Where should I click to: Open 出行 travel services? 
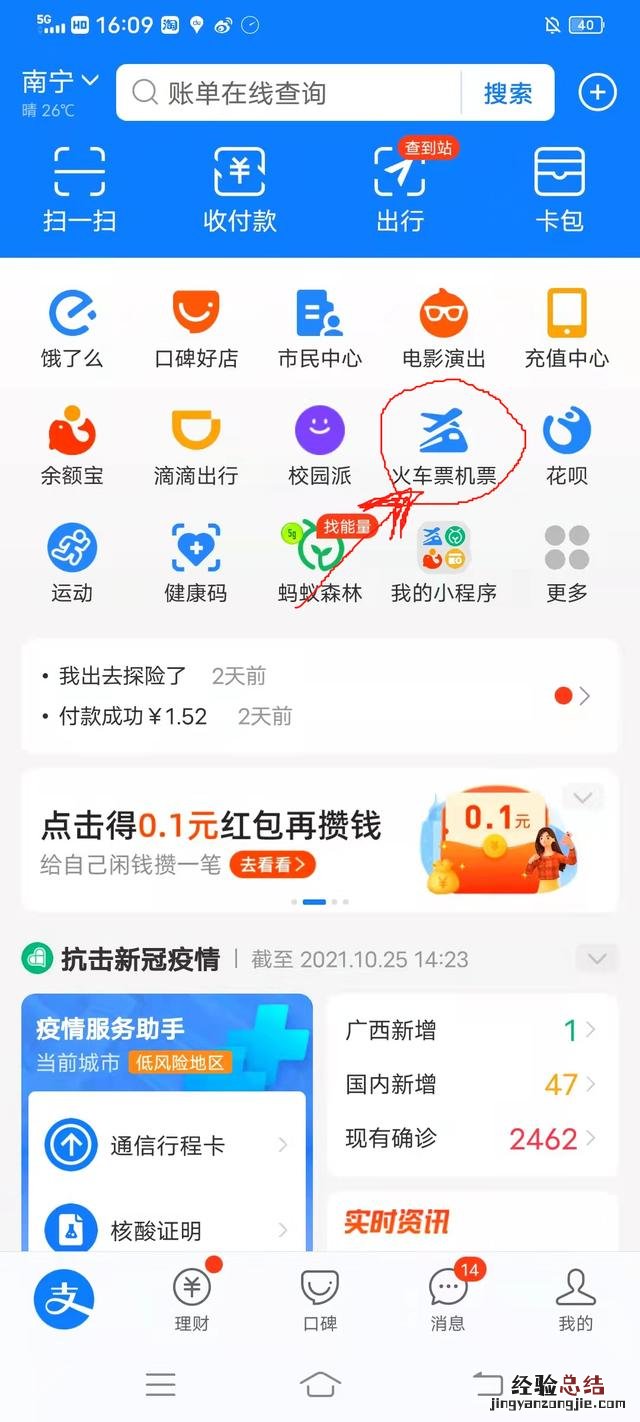tap(400, 188)
